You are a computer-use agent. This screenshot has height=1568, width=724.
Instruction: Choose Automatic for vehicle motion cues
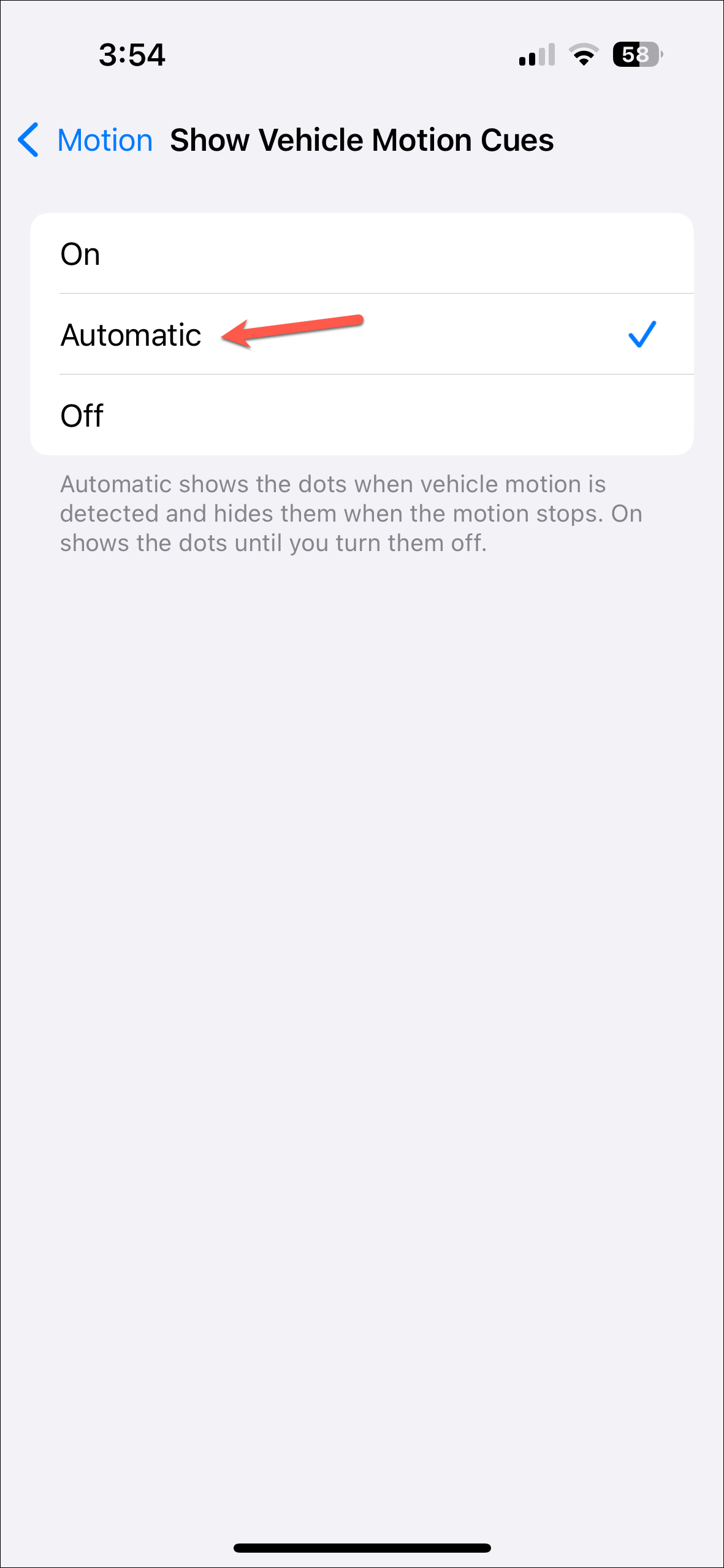pyautogui.click(x=362, y=334)
